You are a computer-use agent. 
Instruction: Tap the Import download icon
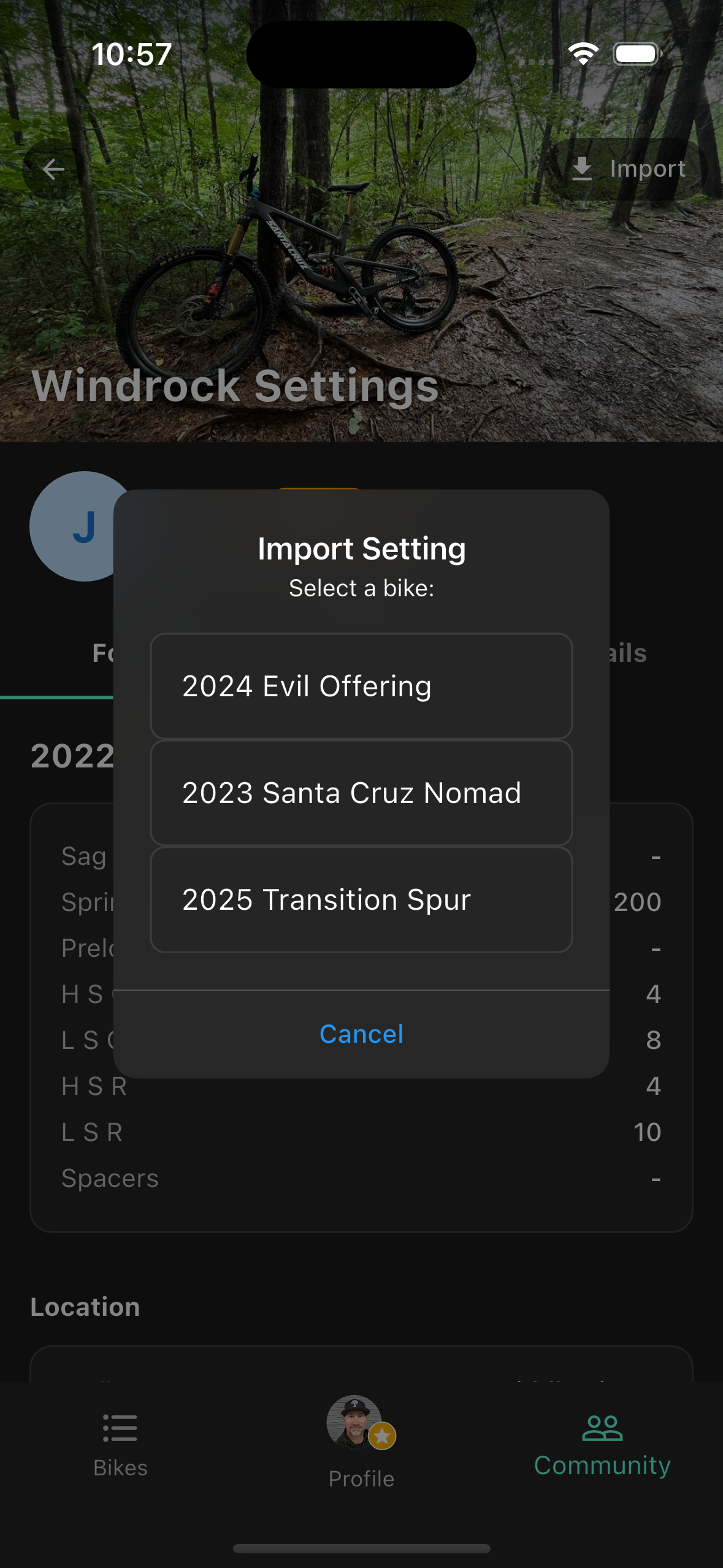(x=583, y=167)
